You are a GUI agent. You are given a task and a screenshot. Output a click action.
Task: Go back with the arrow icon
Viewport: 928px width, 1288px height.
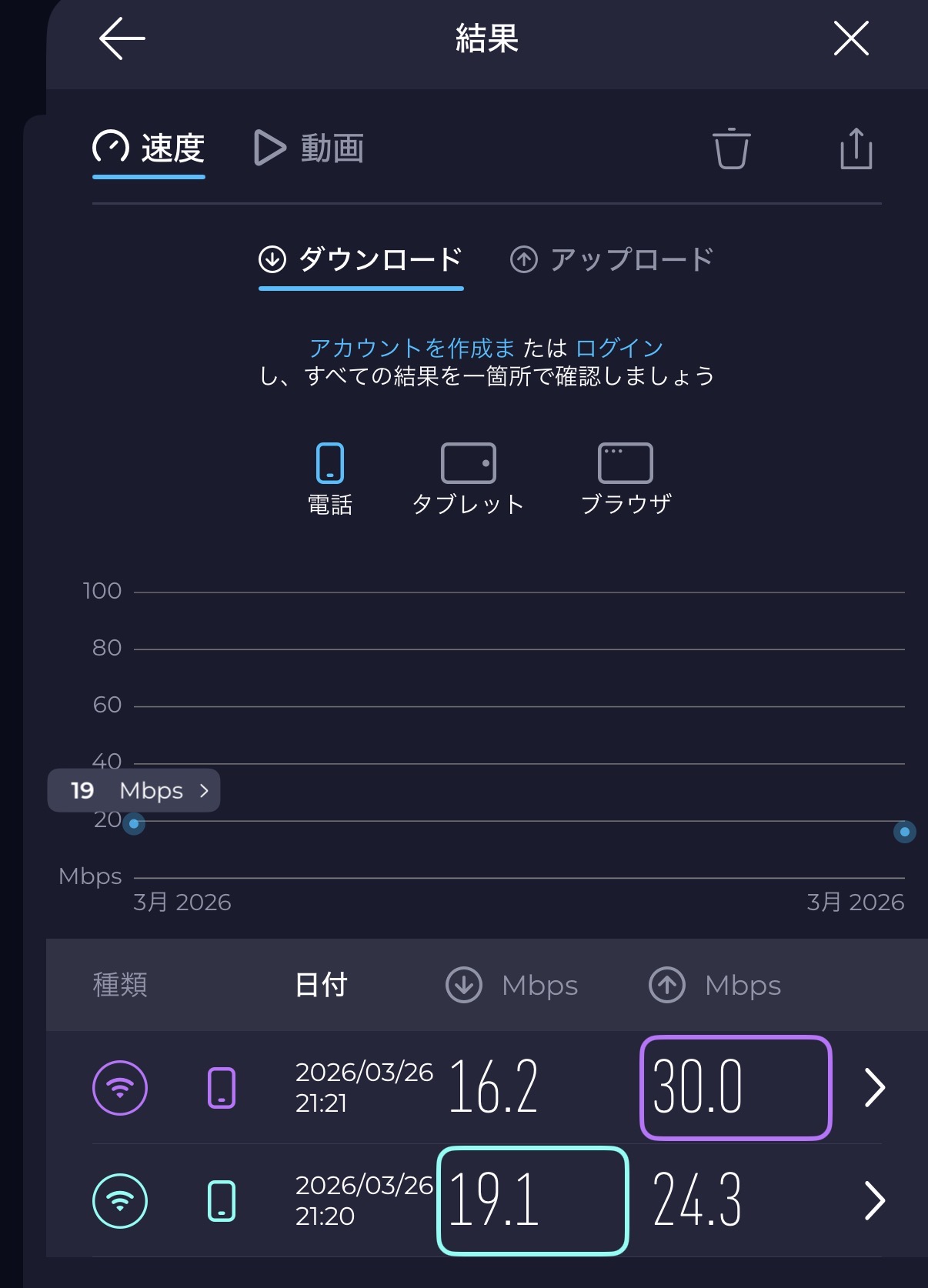click(x=122, y=38)
